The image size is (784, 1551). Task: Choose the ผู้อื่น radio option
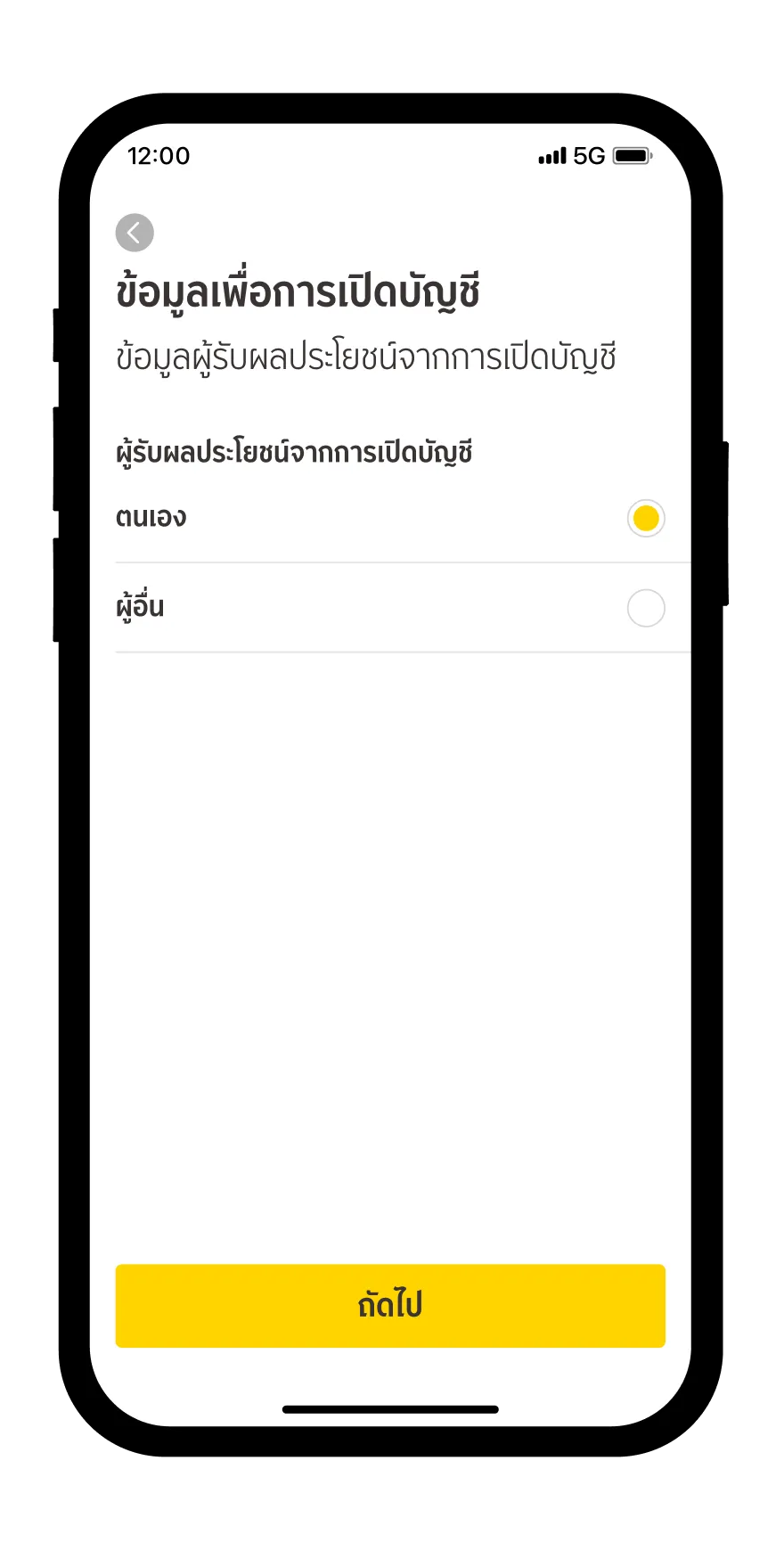pyautogui.click(x=646, y=609)
